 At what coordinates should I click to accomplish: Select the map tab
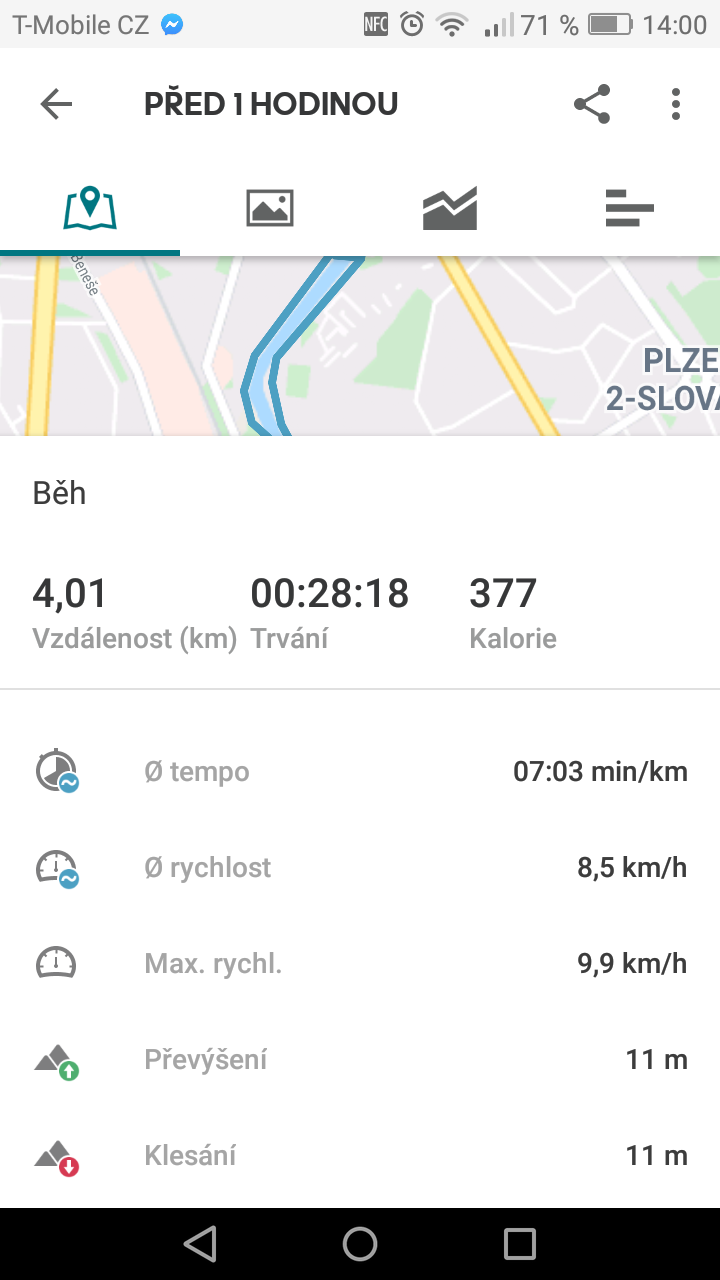tap(90, 208)
